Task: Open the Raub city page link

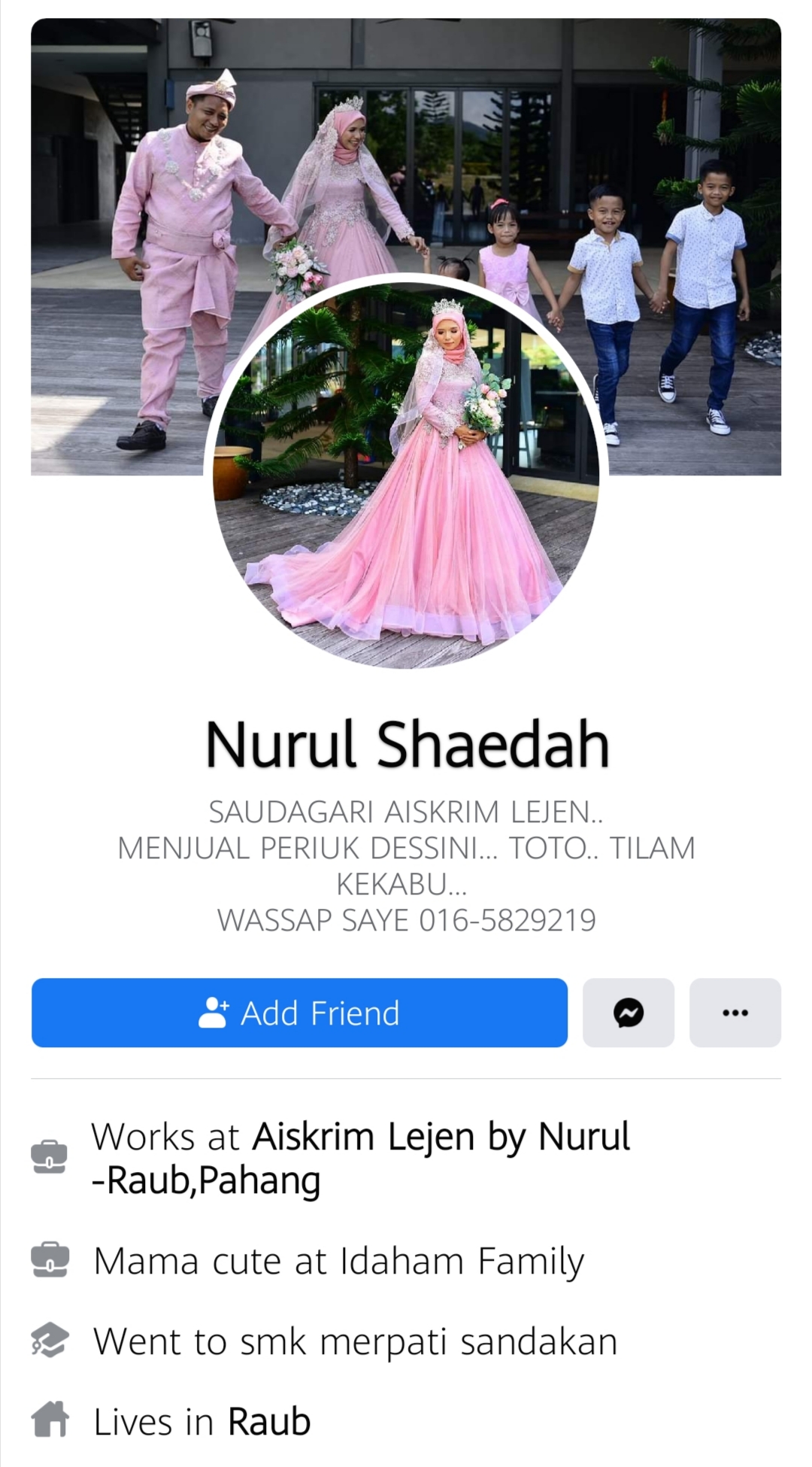Action: click(269, 1422)
